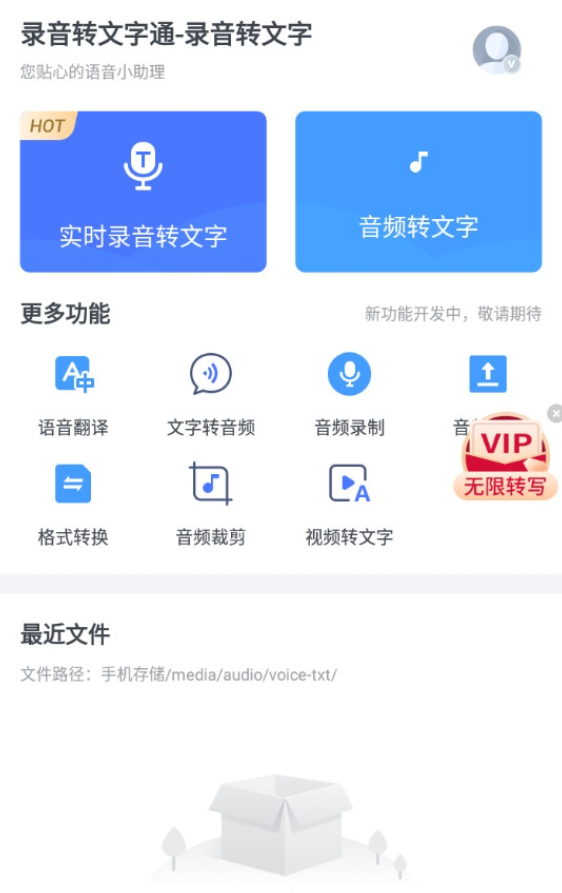Open the upload audio feature
Viewport: 562px width, 893px height.
click(487, 374)
